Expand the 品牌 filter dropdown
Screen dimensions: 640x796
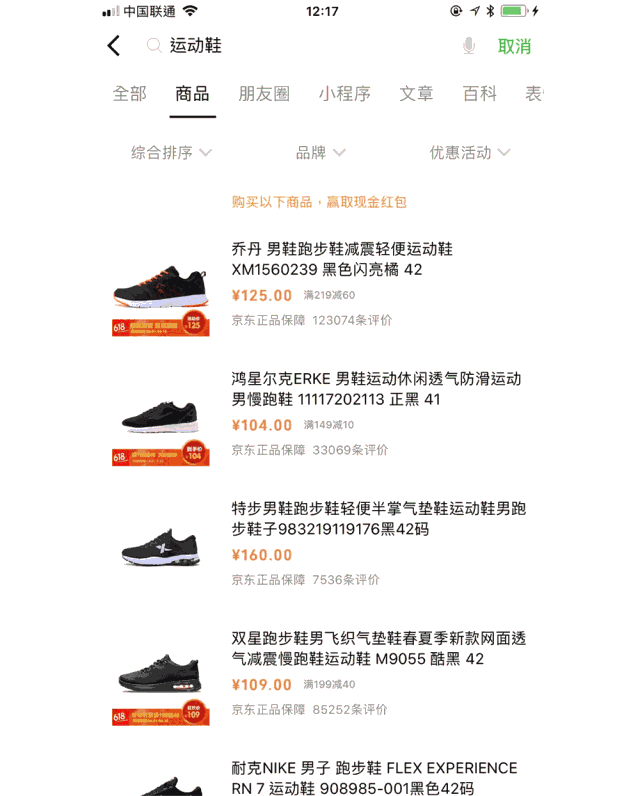click(x=320, y=153)
